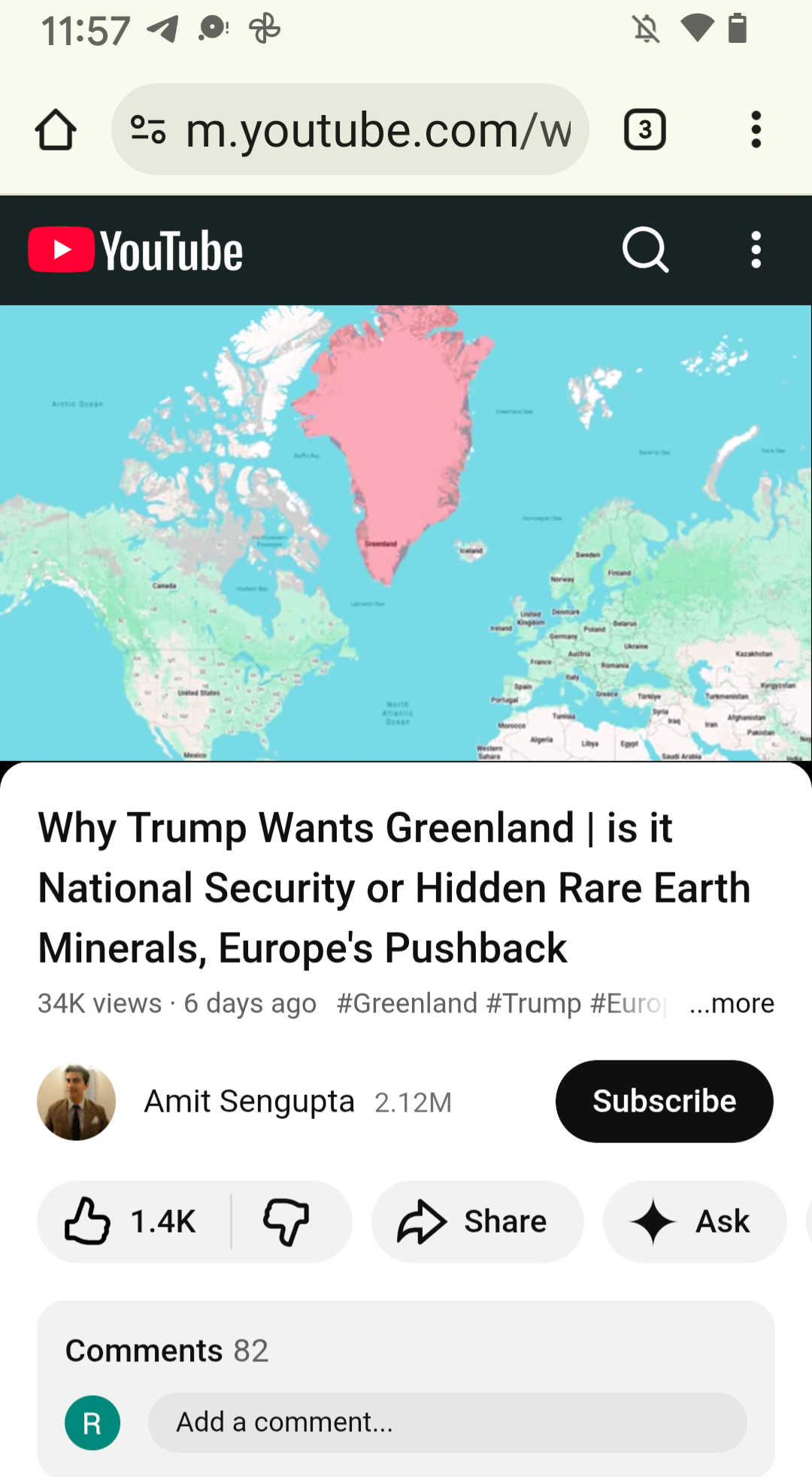This screenshot has height=1477, width=812.
Task: Tap the Ask button
Action: click(x=694, y=1221)
